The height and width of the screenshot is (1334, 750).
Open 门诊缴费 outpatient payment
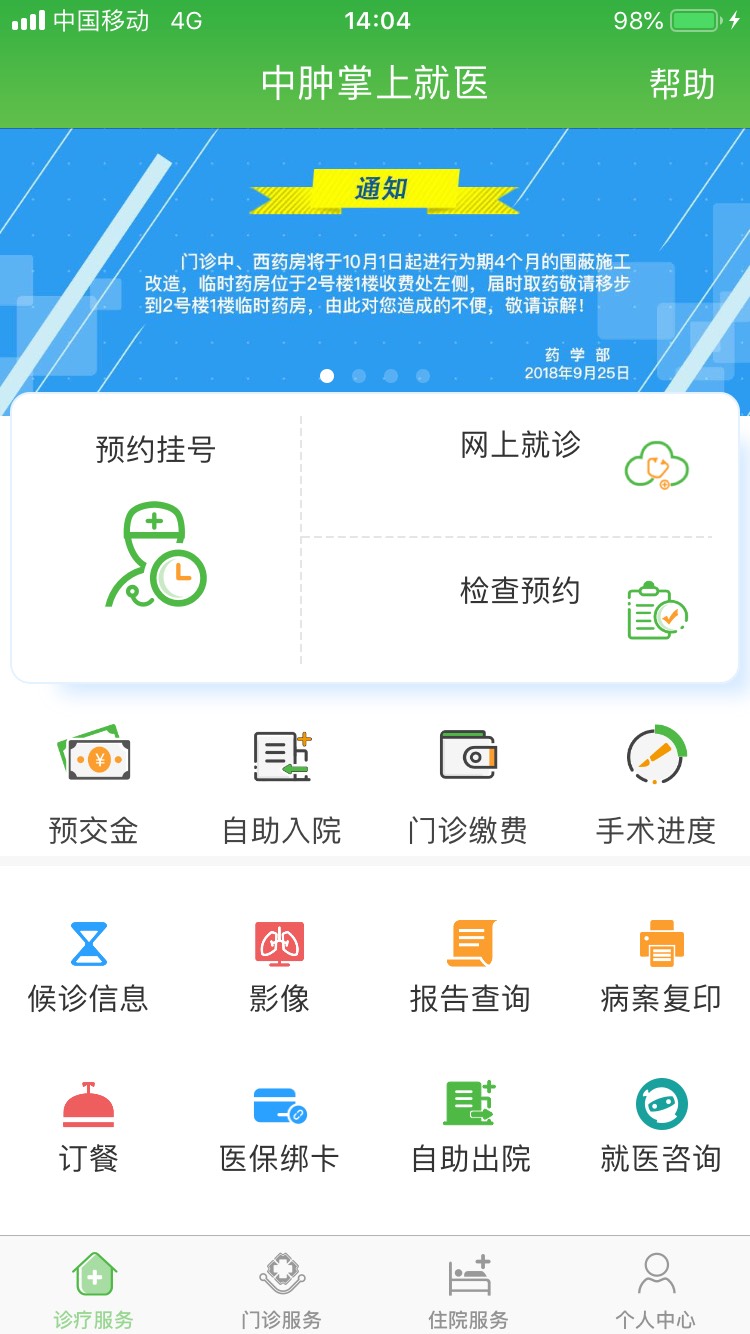[x=468, y=785]
